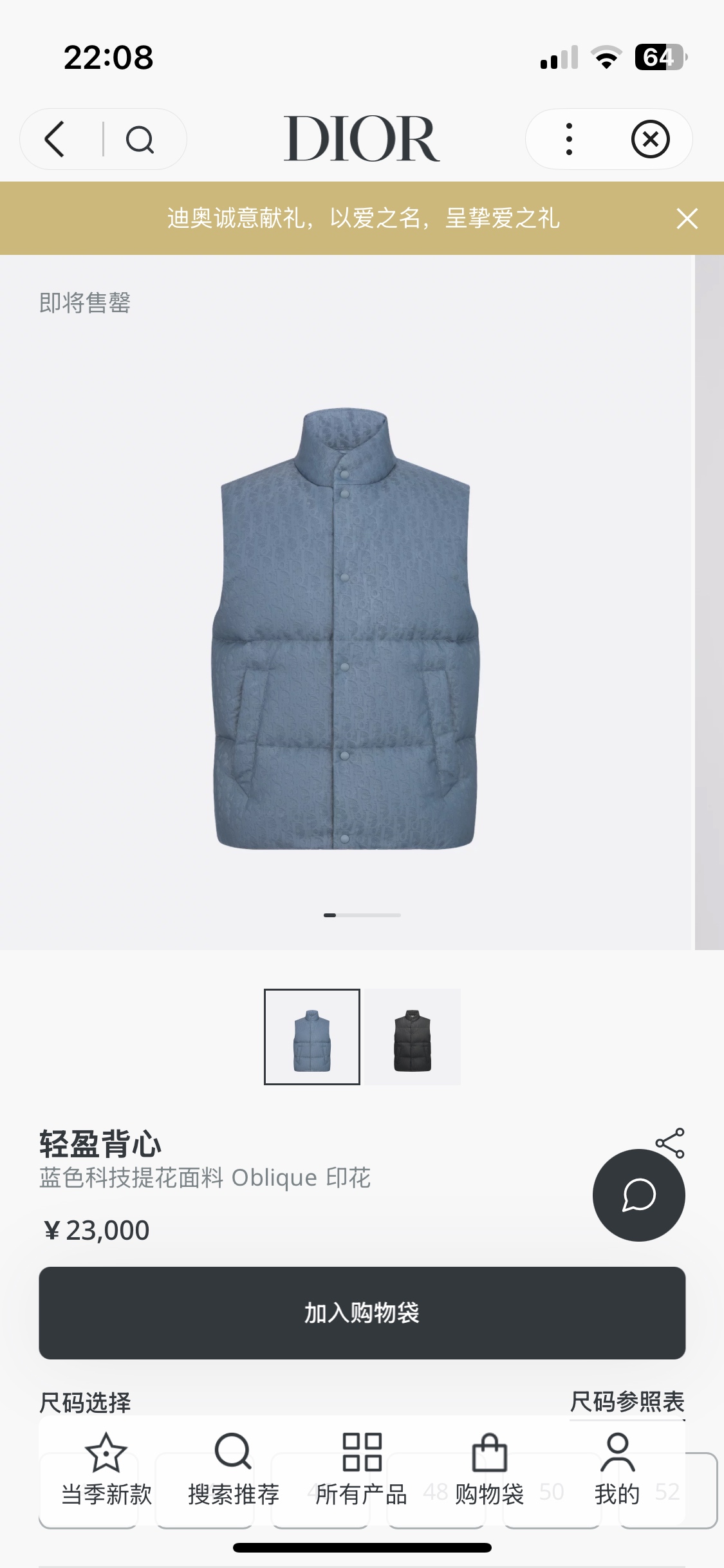This screenshot has height=1568, width=724.
Task: Open the main vest product image
Action: pyautogui.click(x=346, y=628)
